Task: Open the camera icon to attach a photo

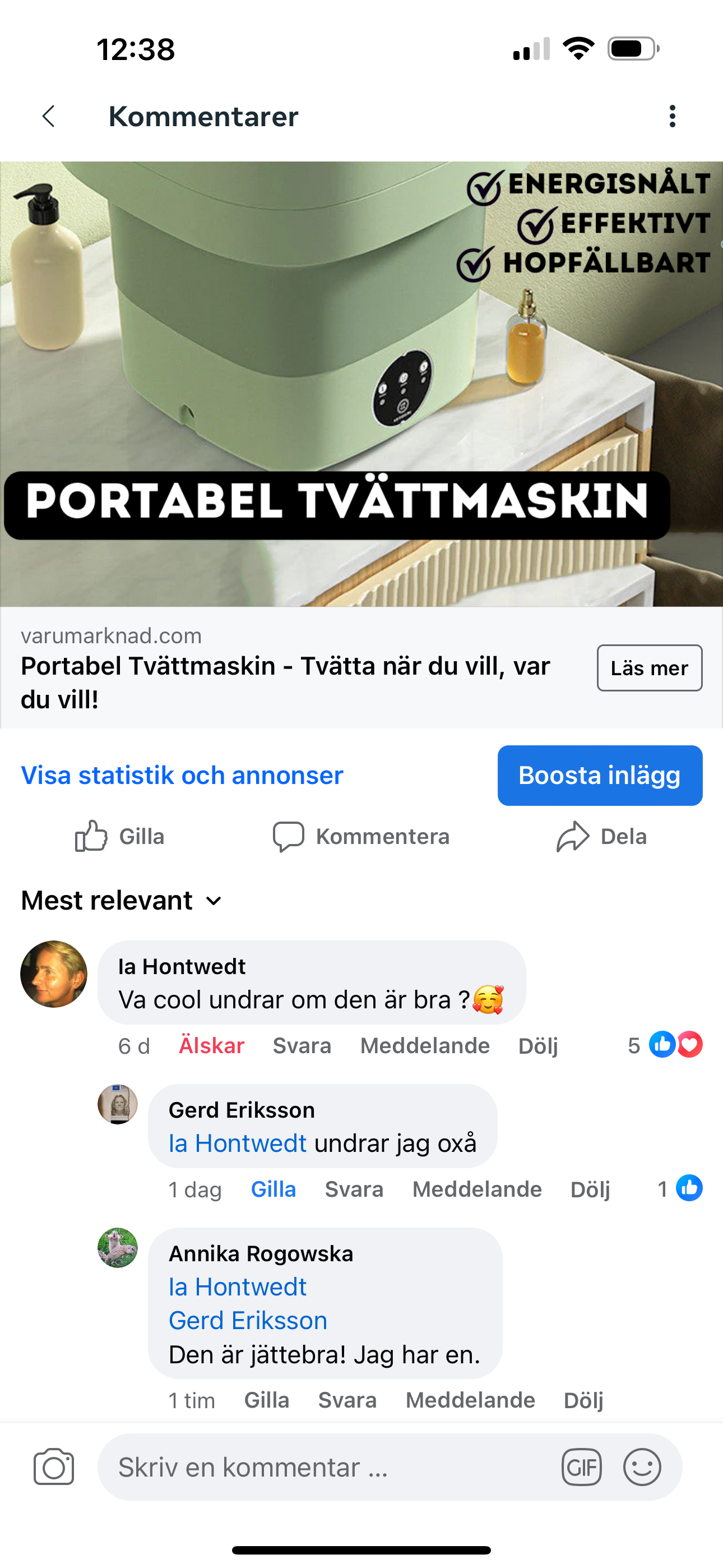Action: 54,1467
